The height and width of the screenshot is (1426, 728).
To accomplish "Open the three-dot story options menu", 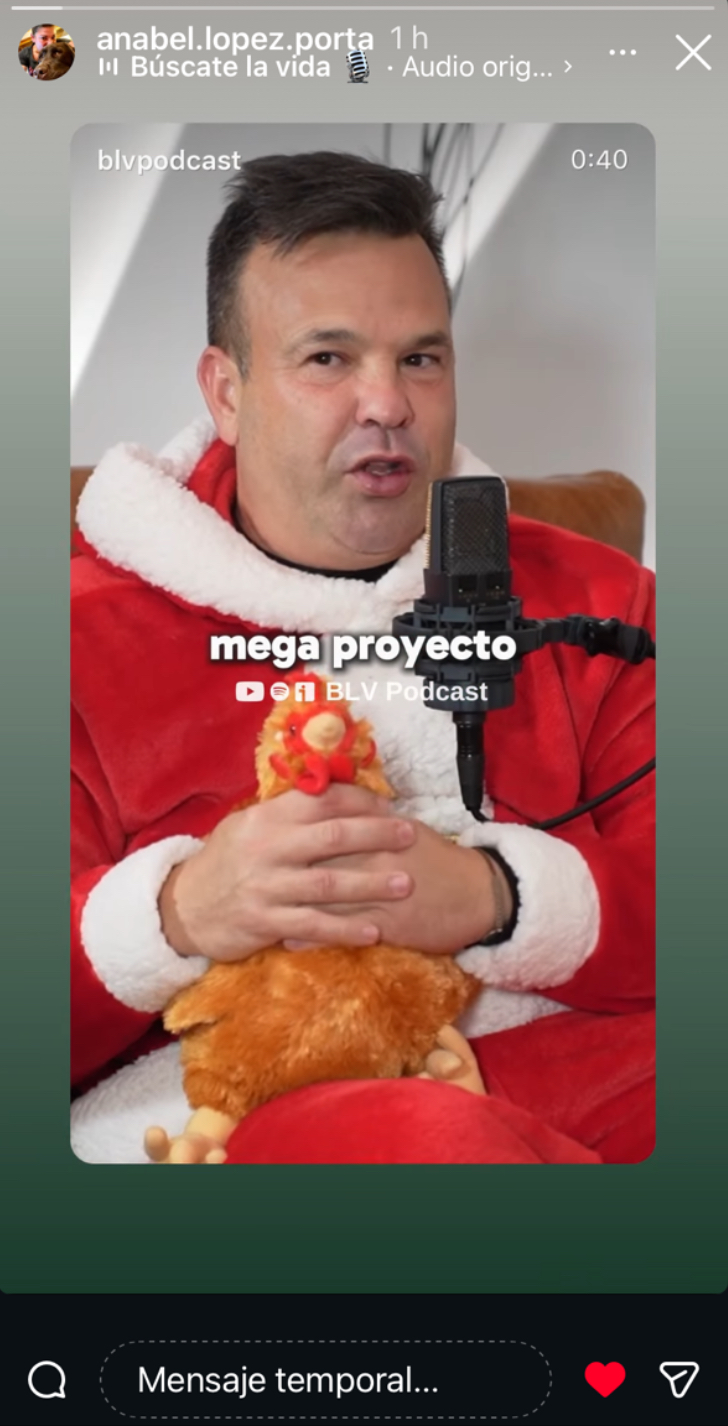I will [x=622, y=53].
